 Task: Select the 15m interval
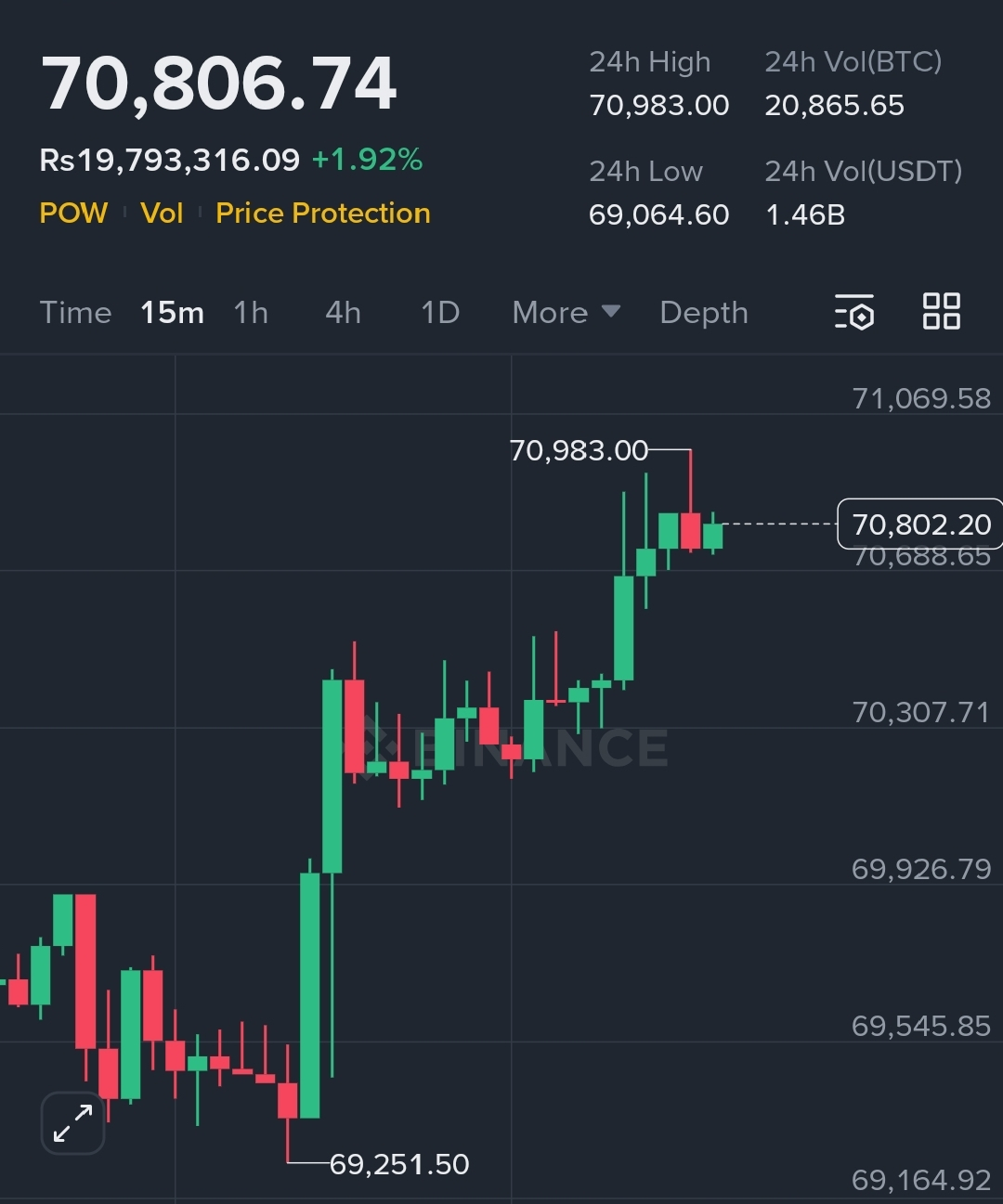pos(172,313)
